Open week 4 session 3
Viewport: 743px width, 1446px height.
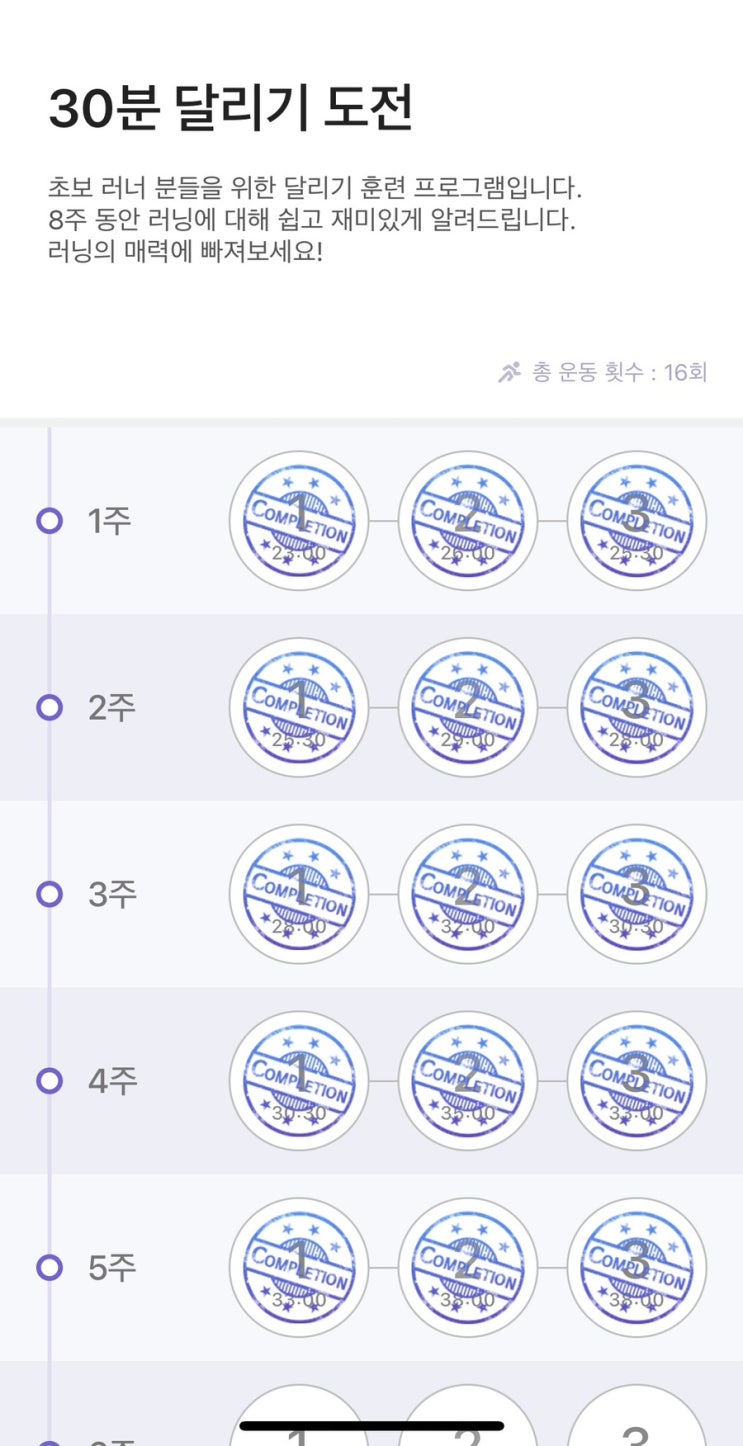[637, 1081]
